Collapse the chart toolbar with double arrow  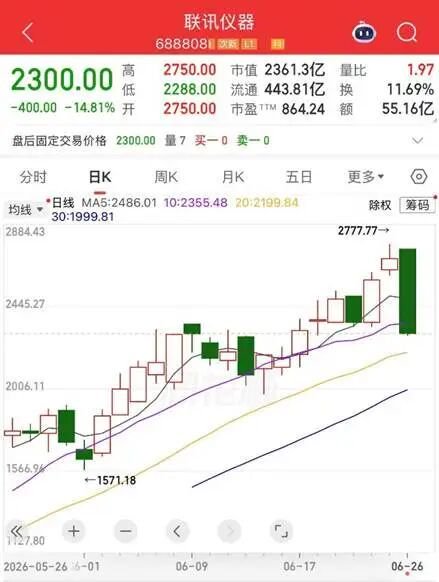click(x=17, y=531)
